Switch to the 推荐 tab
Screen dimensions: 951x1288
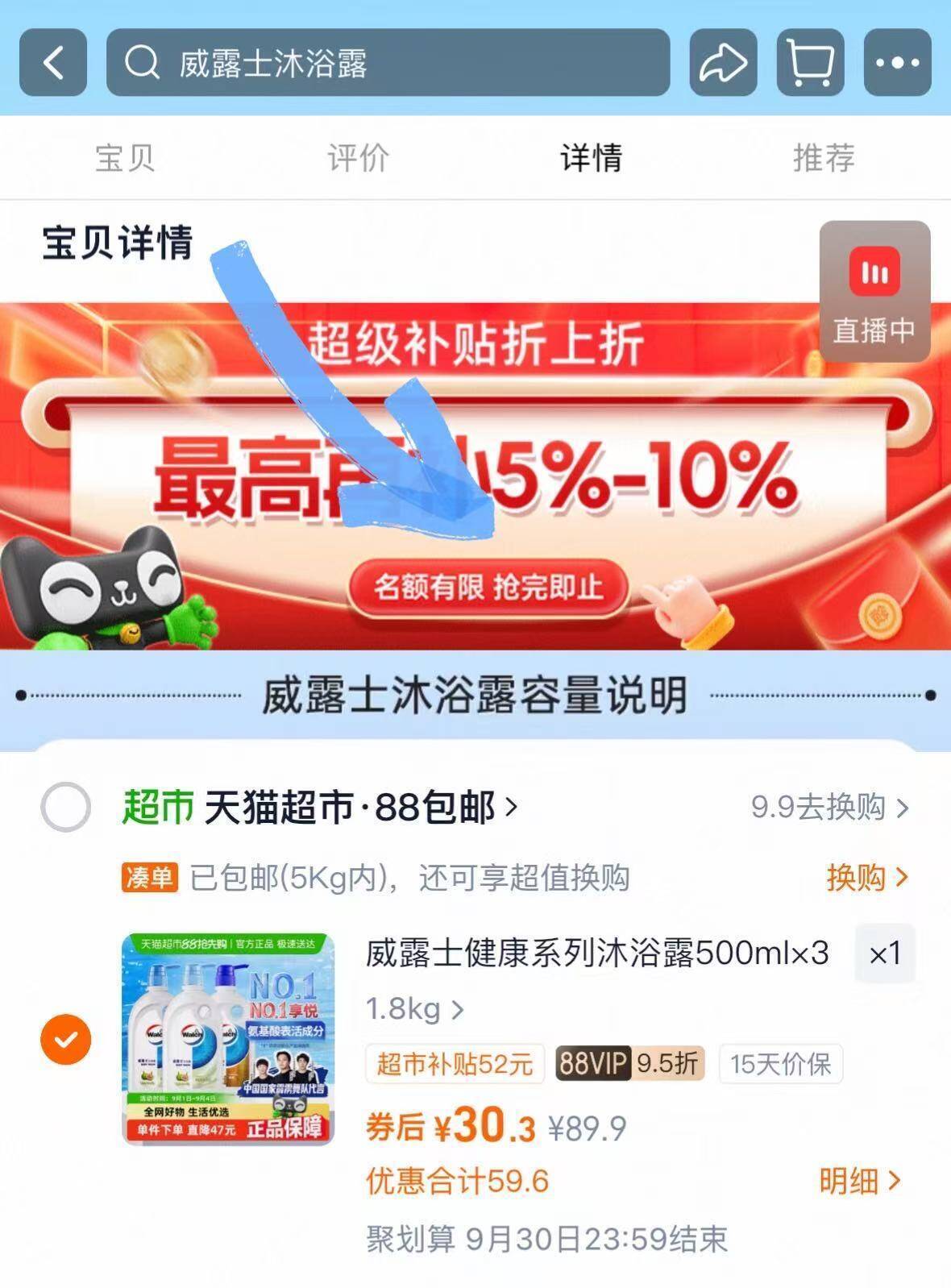824,159
